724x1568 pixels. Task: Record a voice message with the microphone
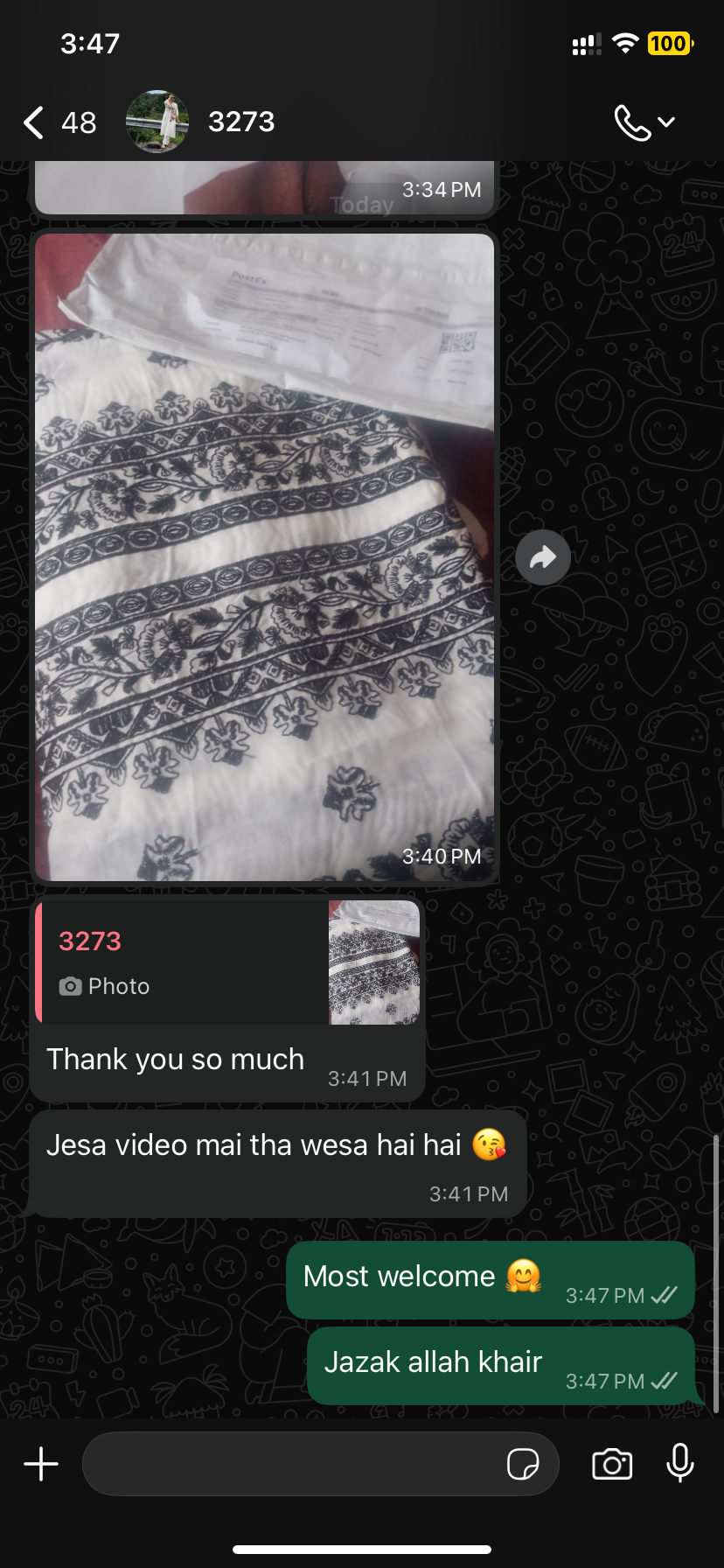coord(679,1464)
